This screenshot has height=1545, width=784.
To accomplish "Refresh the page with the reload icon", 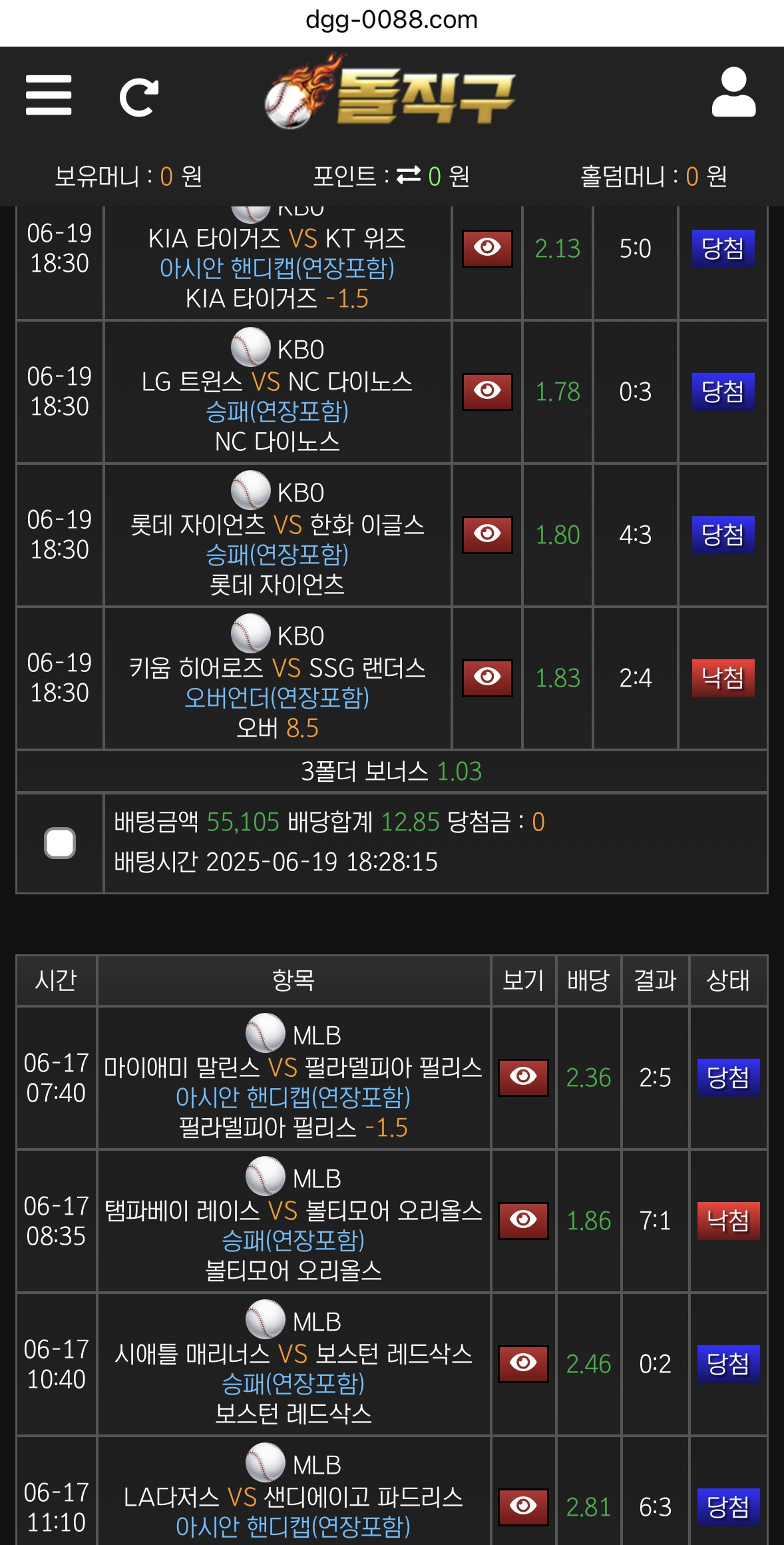I will (138, 97).
